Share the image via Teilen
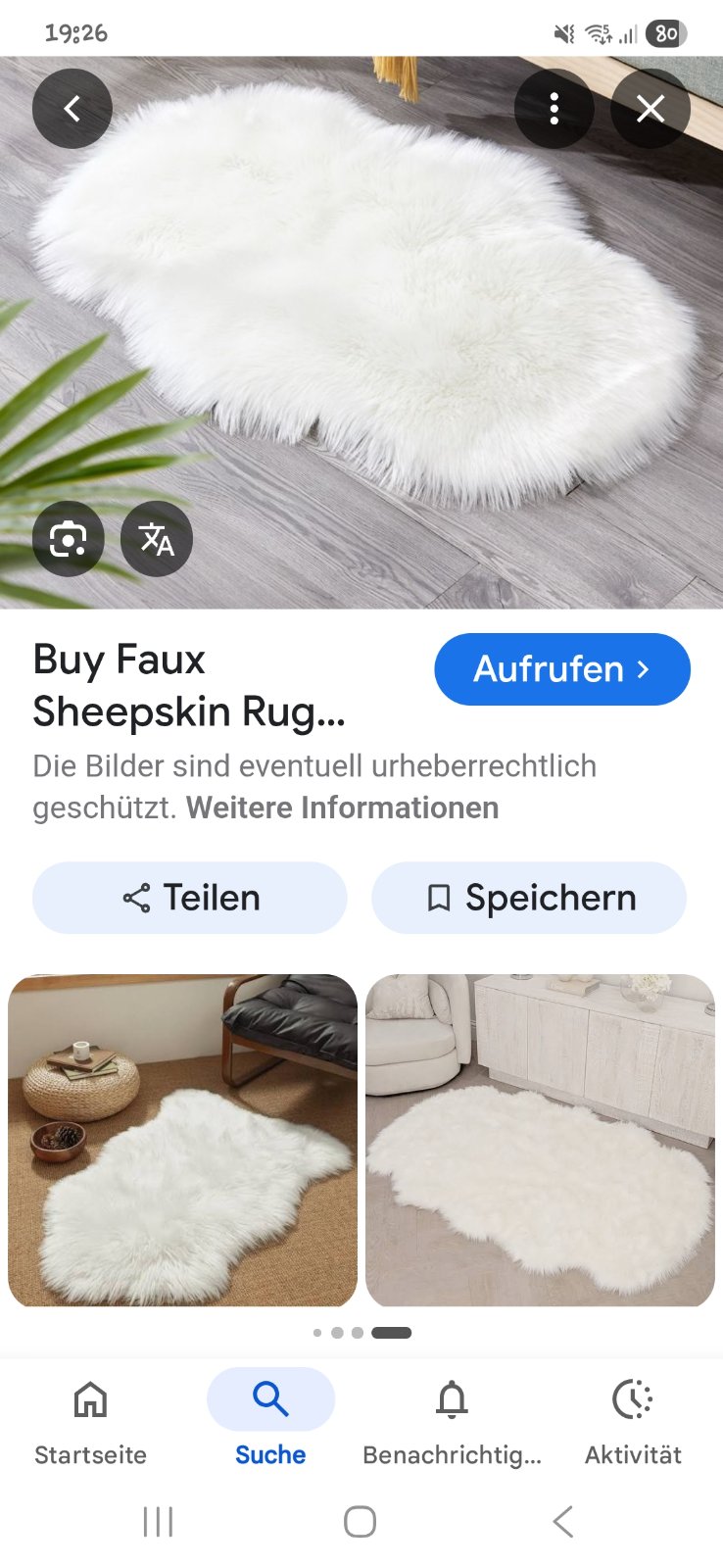 point(190,898)
